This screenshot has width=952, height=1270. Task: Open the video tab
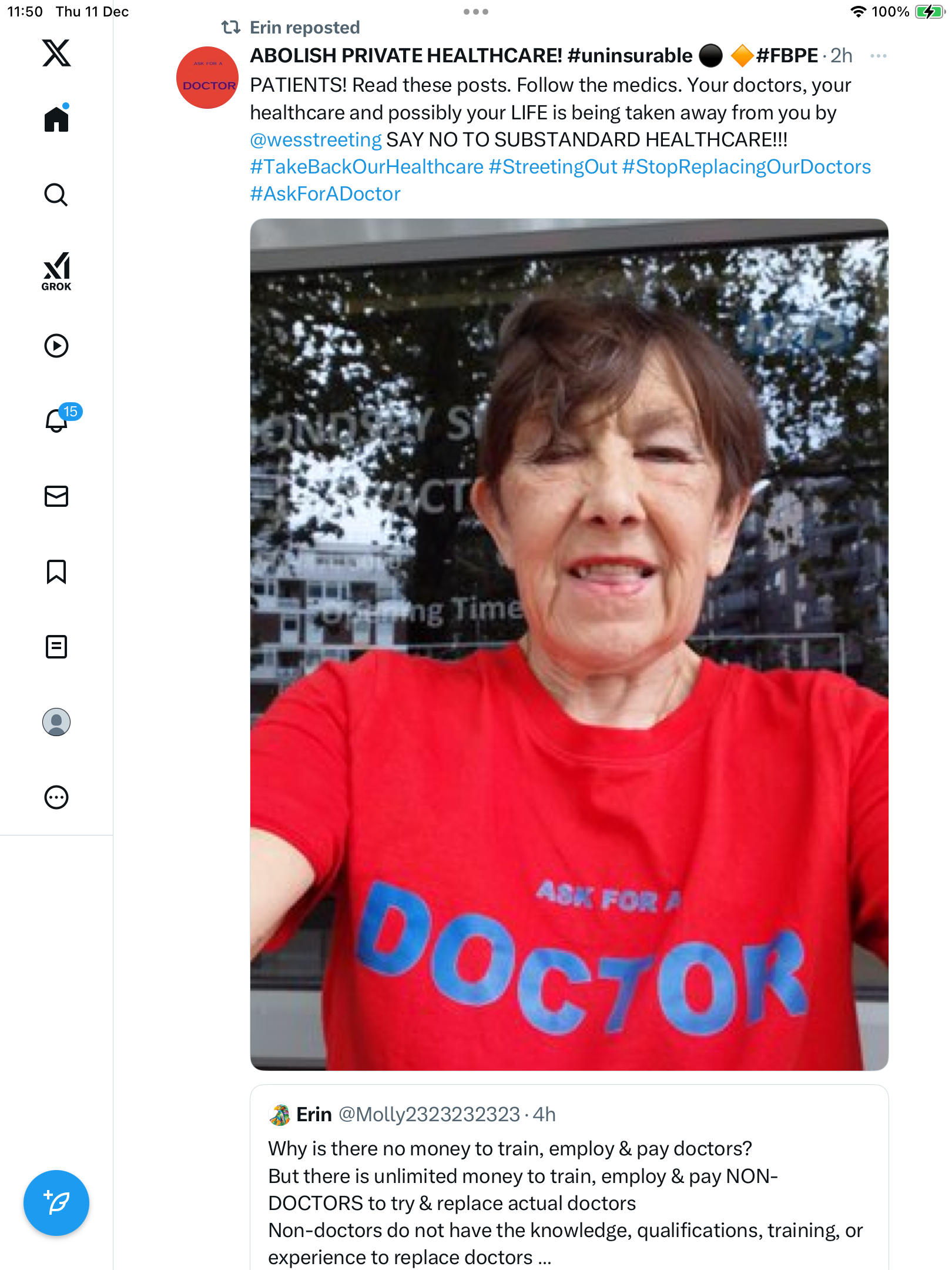pyautogui.click(x=56, y=346)
